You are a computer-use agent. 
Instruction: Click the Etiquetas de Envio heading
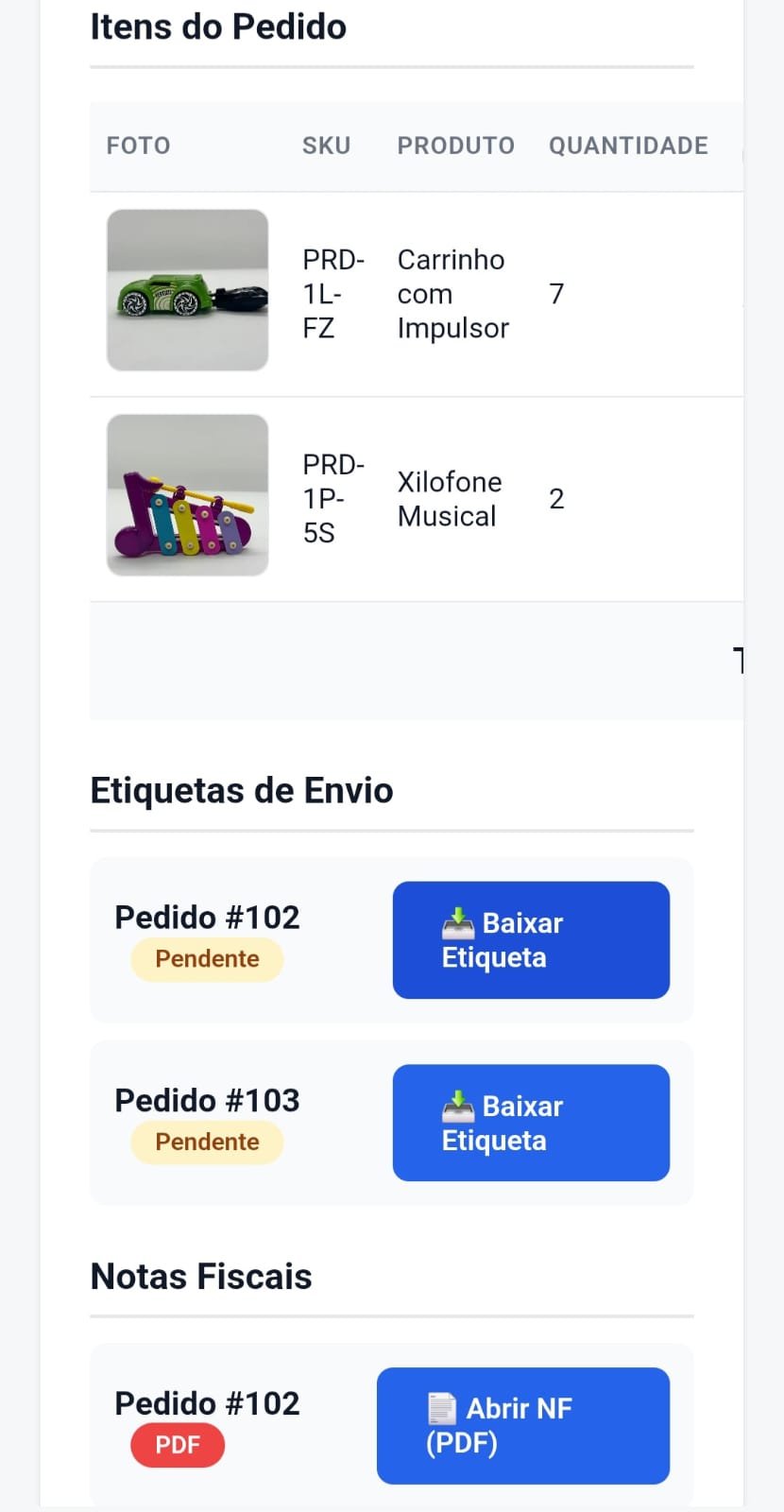tap(241, 791)
